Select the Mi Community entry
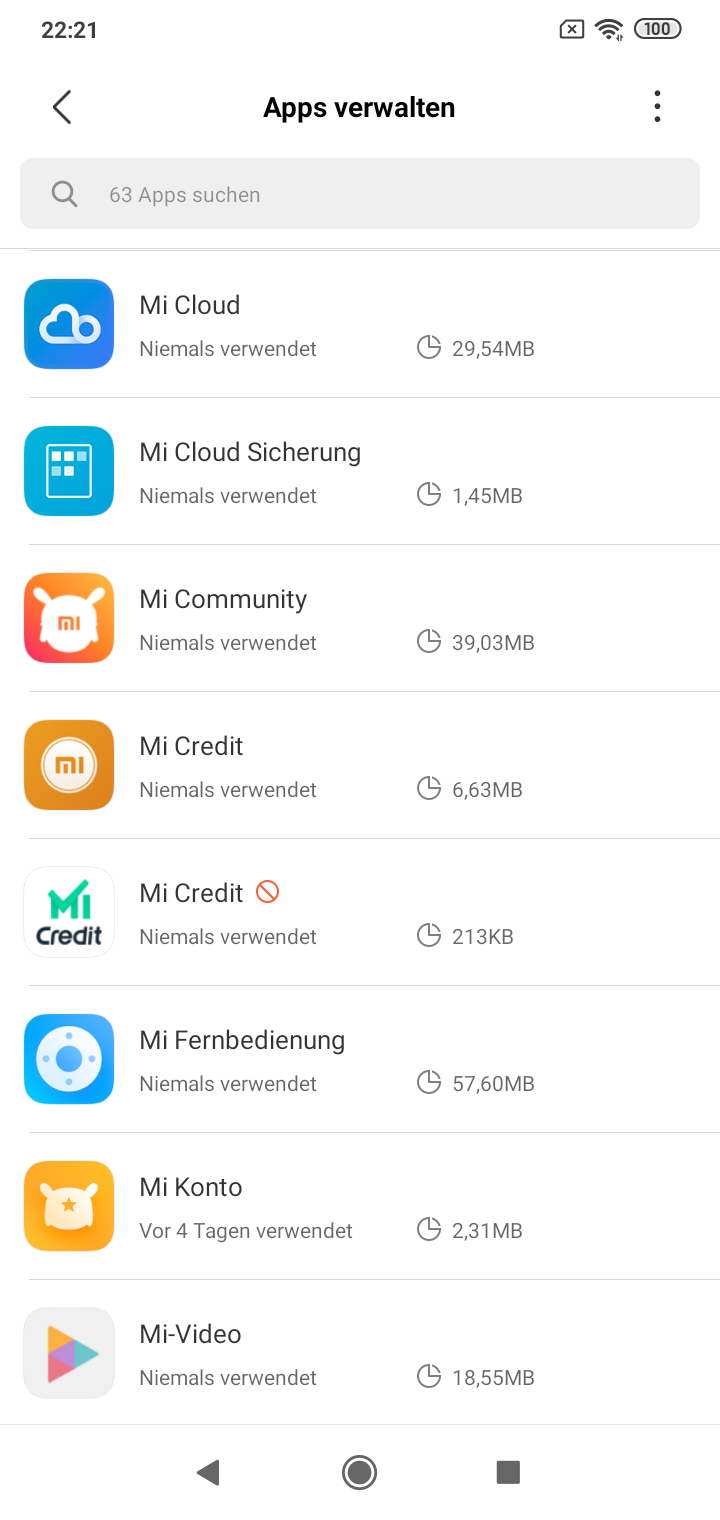 click(360, 619)
